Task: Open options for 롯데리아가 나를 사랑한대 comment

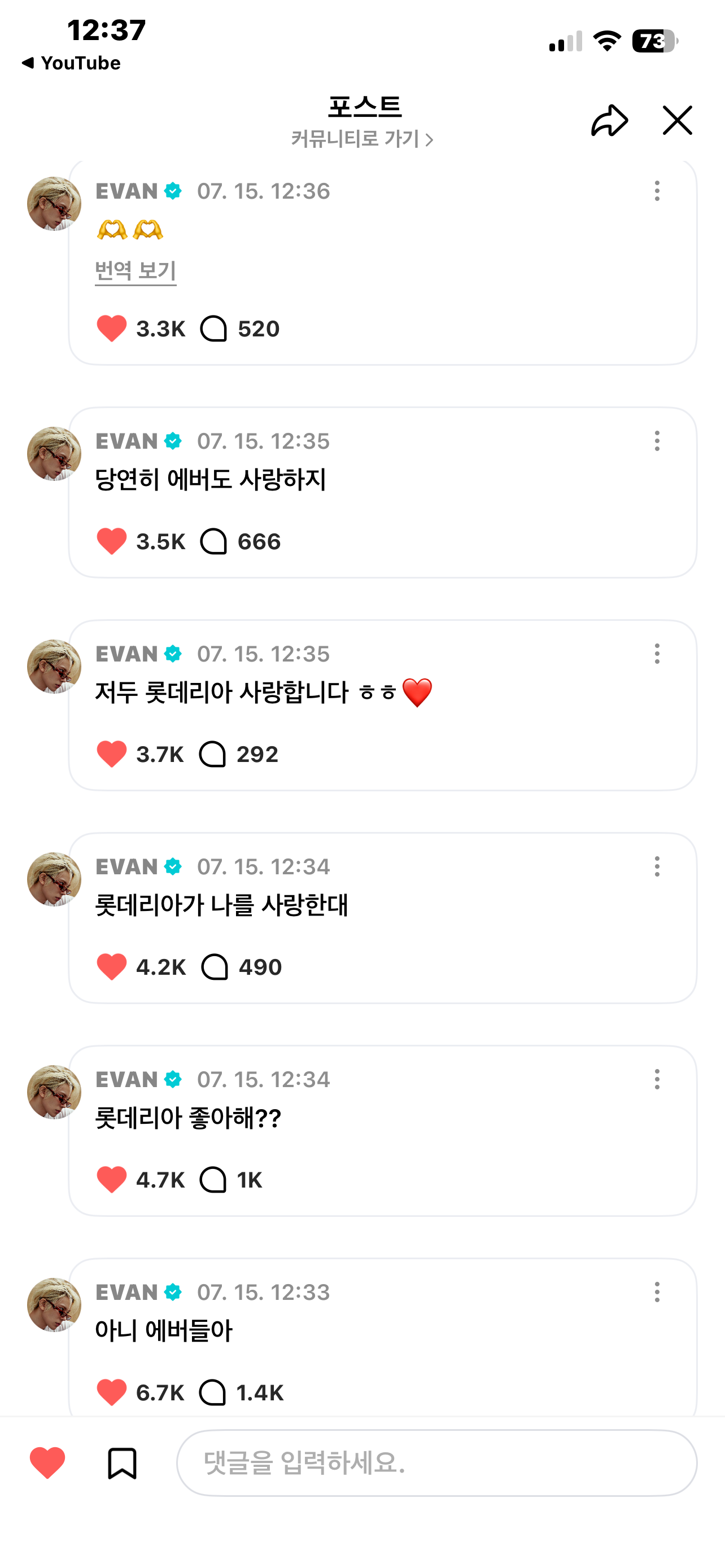Action: pos(657,866)
